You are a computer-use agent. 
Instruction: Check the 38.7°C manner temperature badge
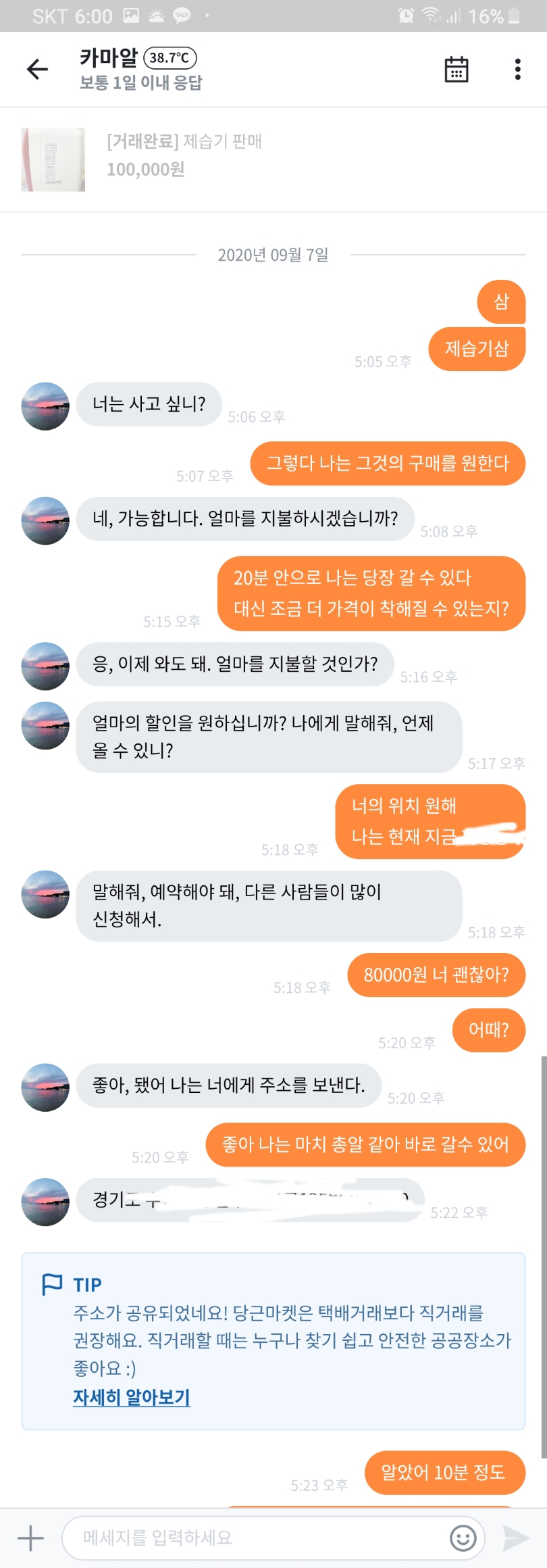point(170,59)
